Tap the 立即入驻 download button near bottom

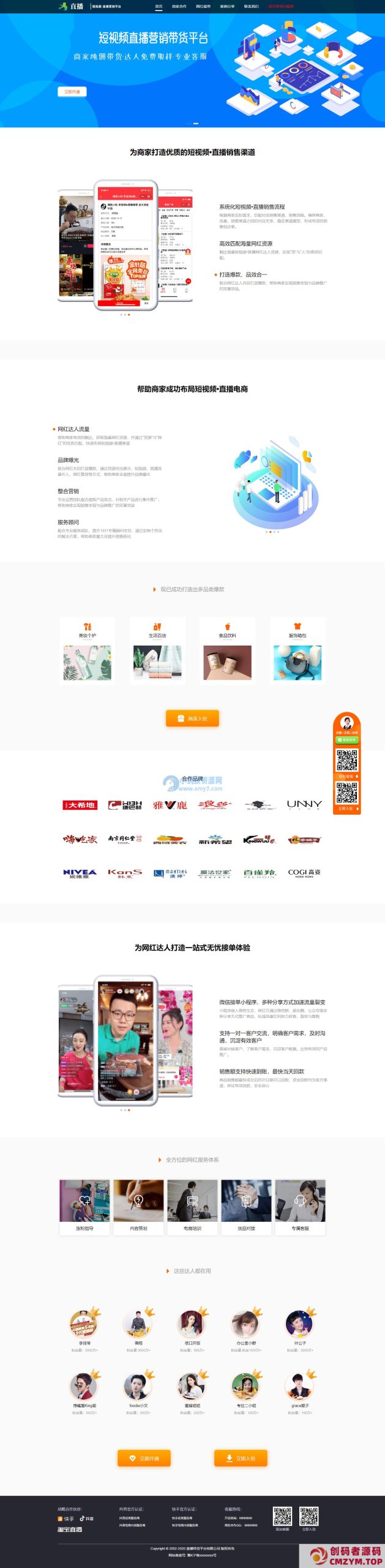(x=241, y=1458)
